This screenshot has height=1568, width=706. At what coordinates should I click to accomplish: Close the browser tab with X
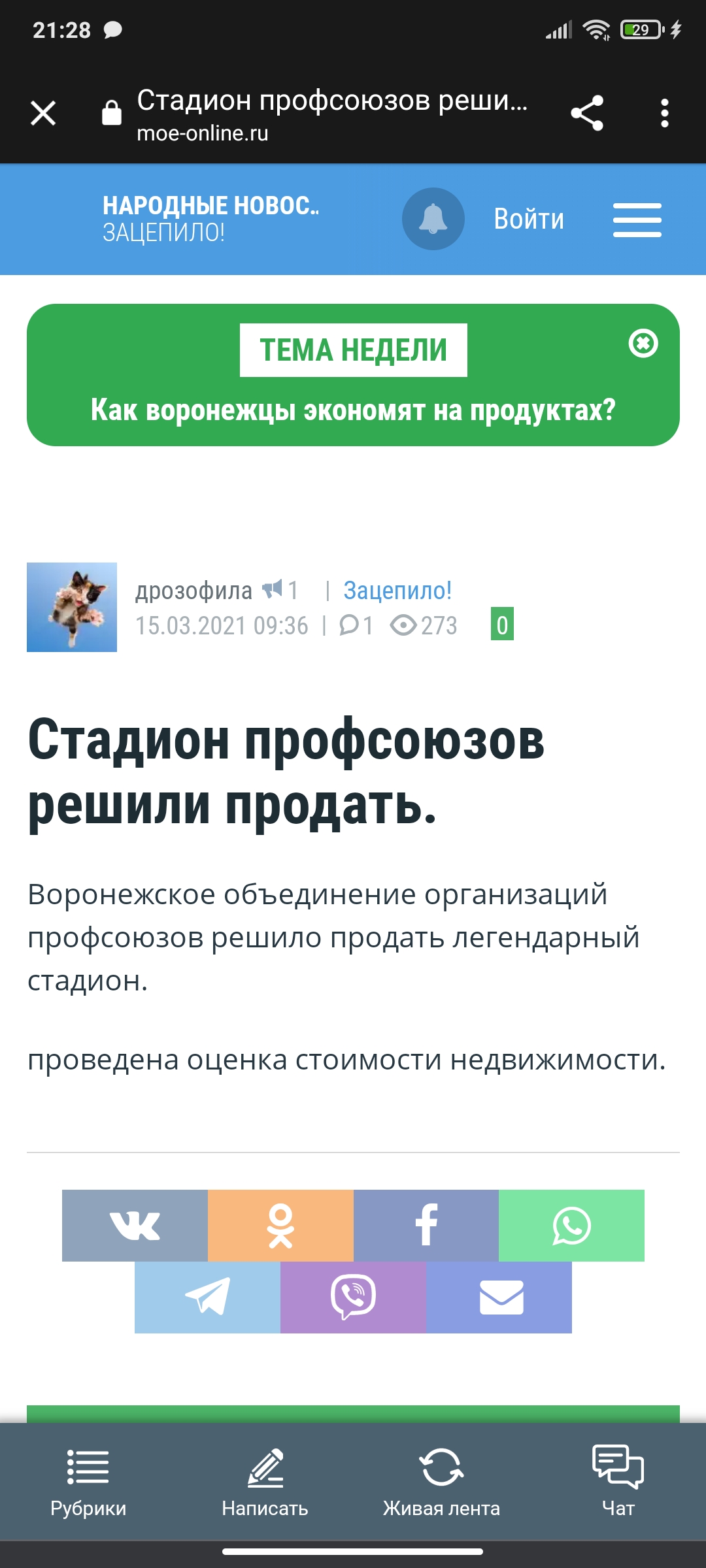43,113
